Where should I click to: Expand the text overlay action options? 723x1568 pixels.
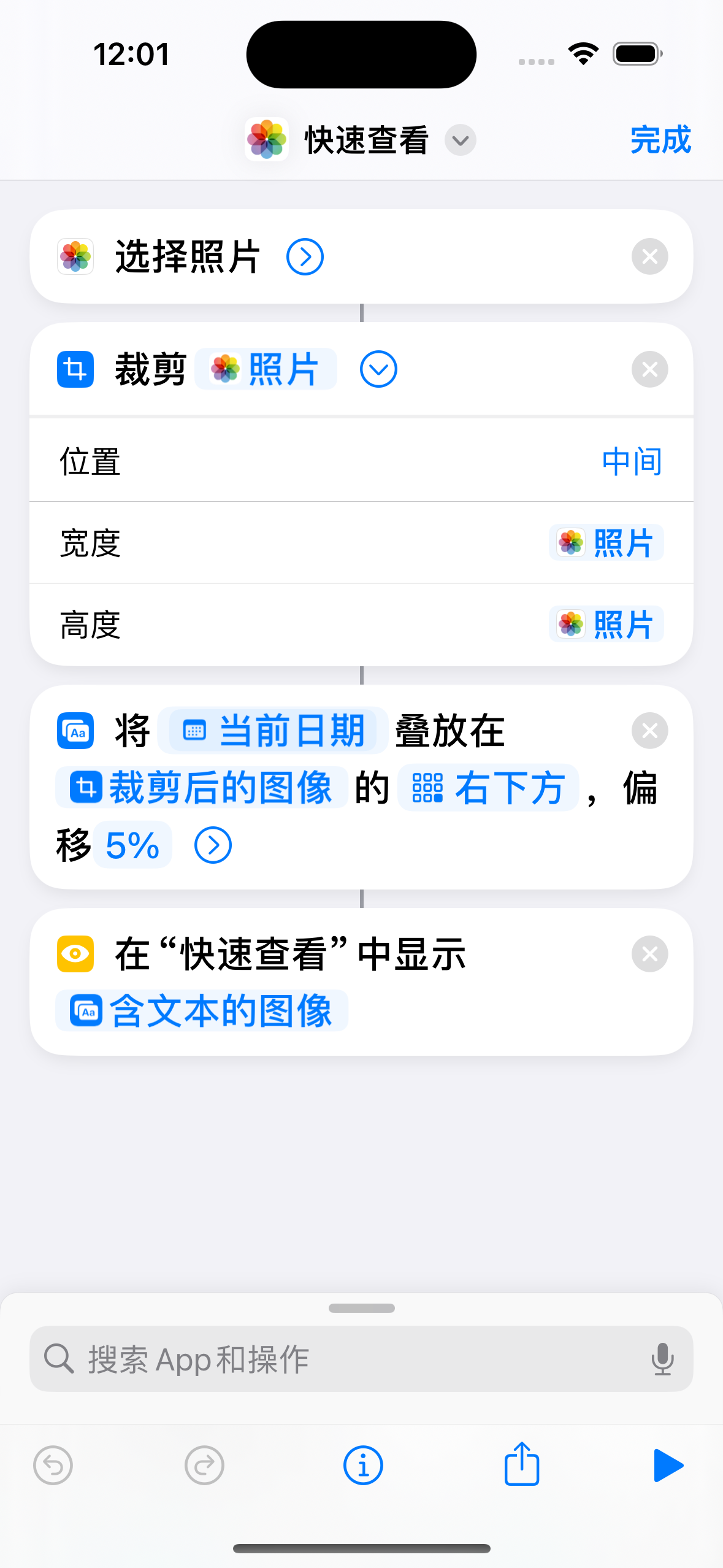point(213,846)
